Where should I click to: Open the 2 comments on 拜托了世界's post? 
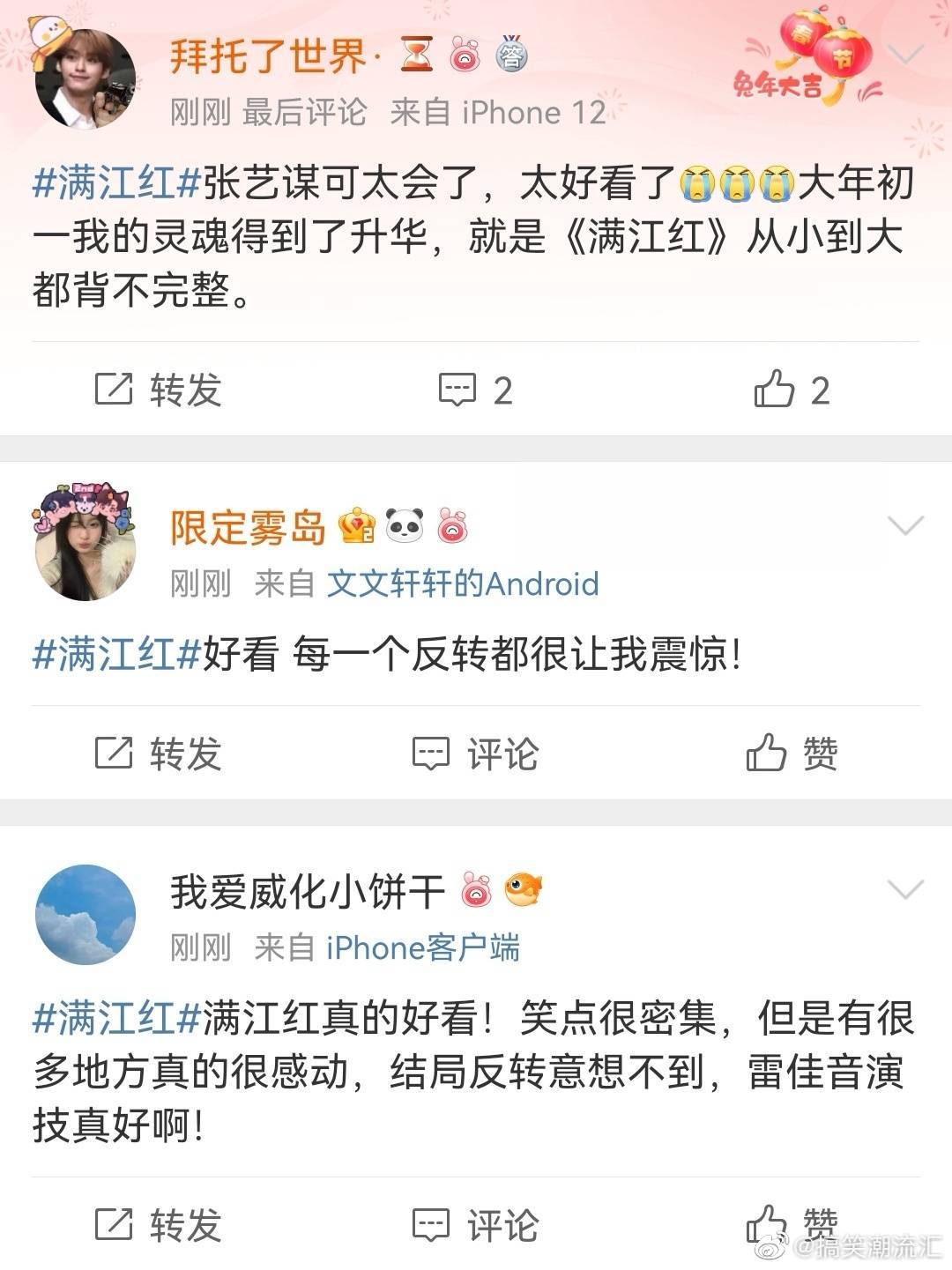[476, 390]
